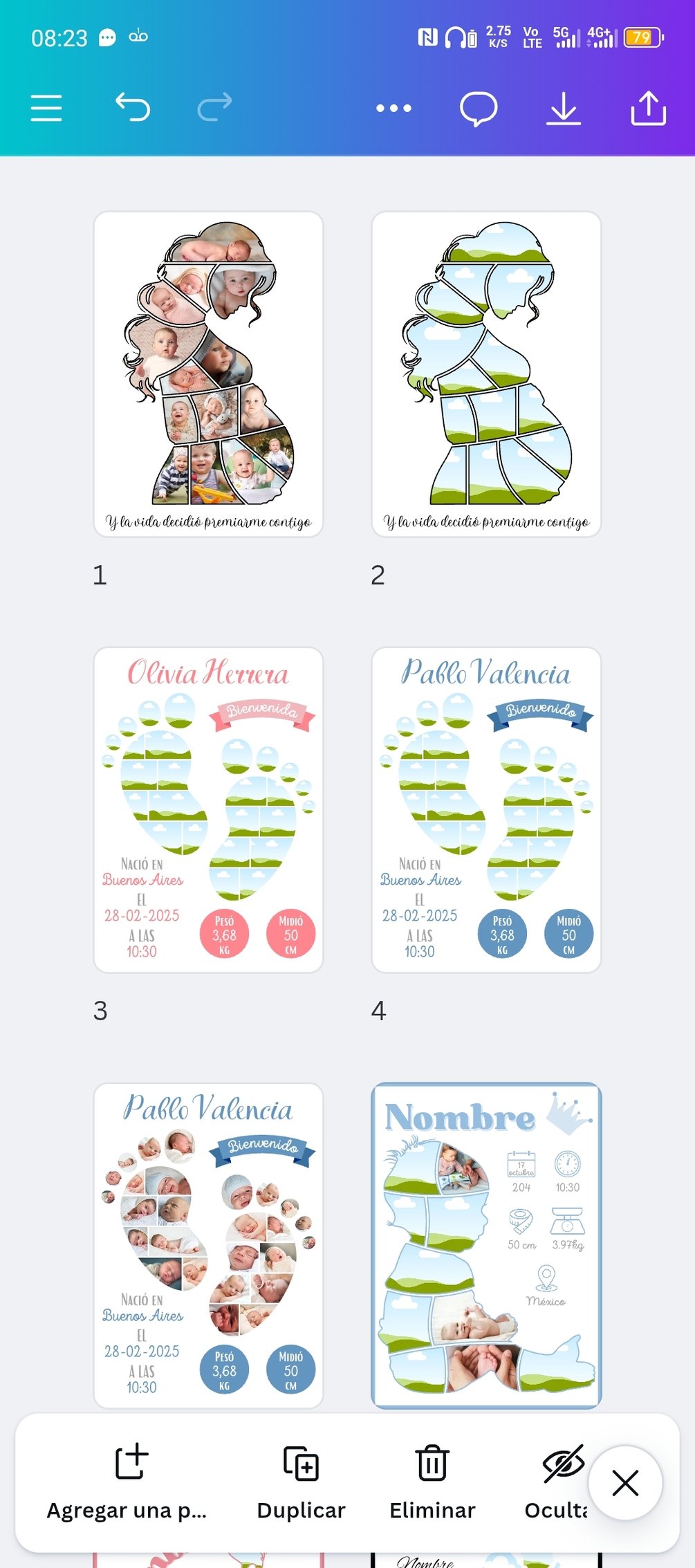
Task: Duplicate the selected page
Action: coord(301,1480)
